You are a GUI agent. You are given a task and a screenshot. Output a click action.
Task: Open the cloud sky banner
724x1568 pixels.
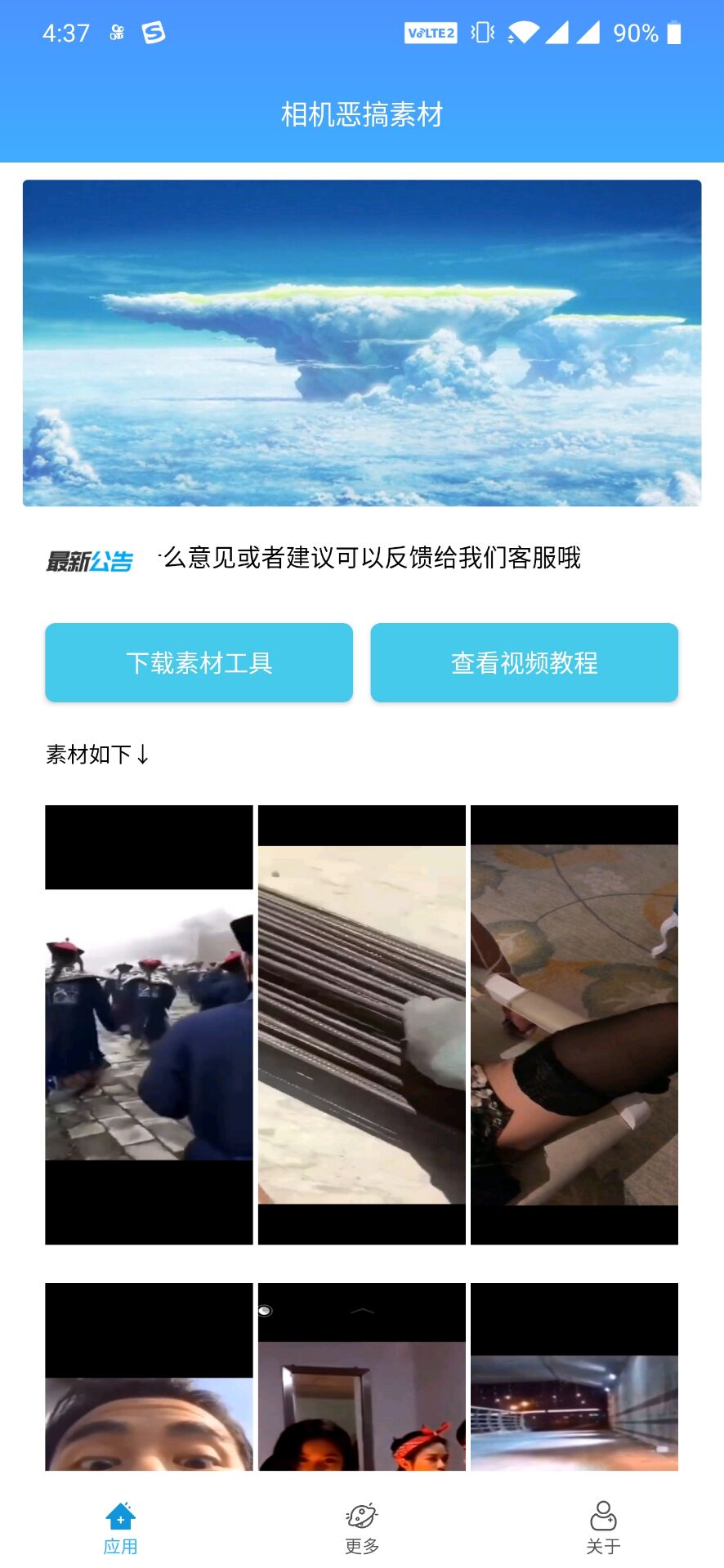(x=361, y=343)
